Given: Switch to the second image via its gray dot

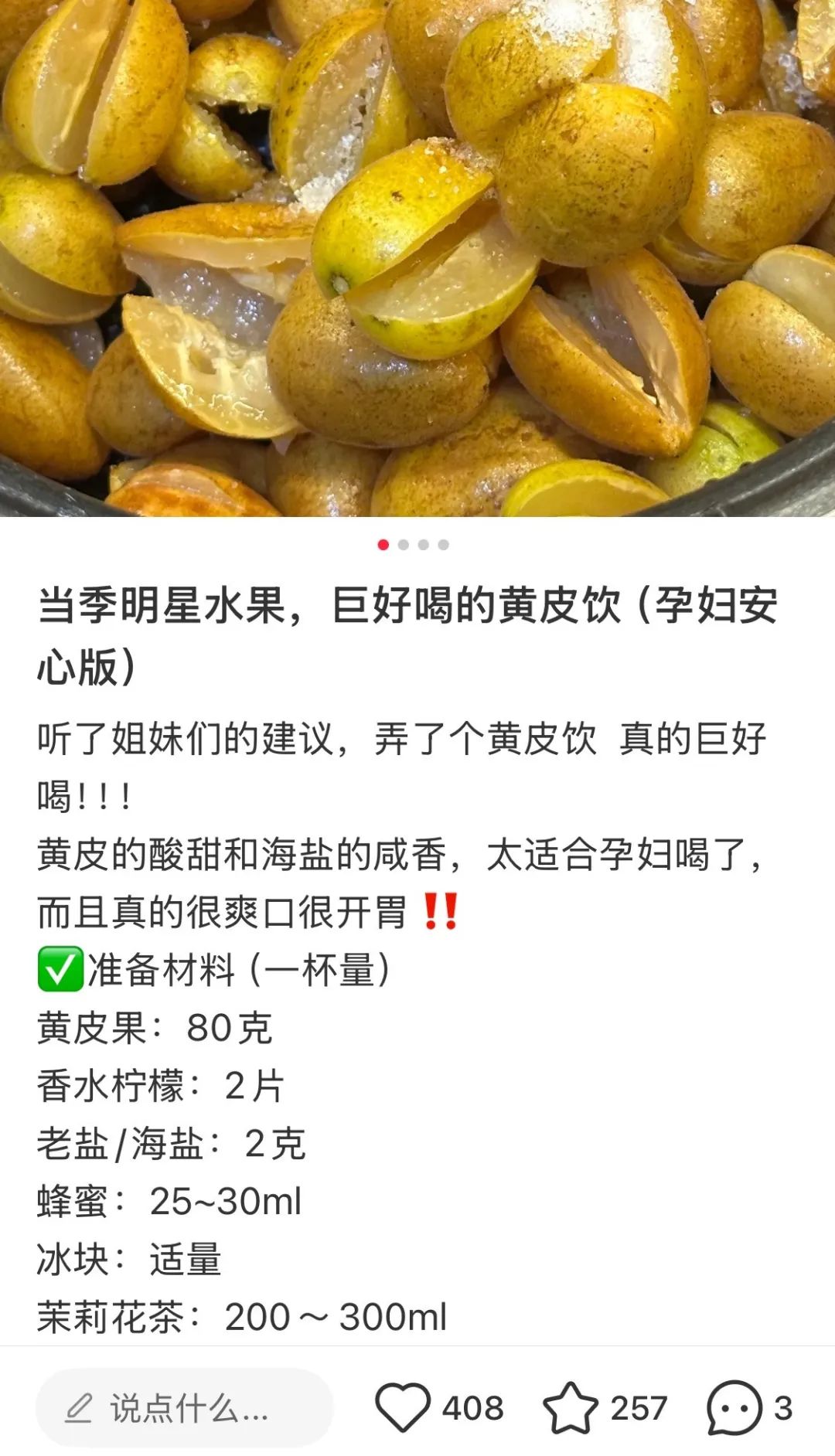Looking at the screenshot, I should point(403,545).
